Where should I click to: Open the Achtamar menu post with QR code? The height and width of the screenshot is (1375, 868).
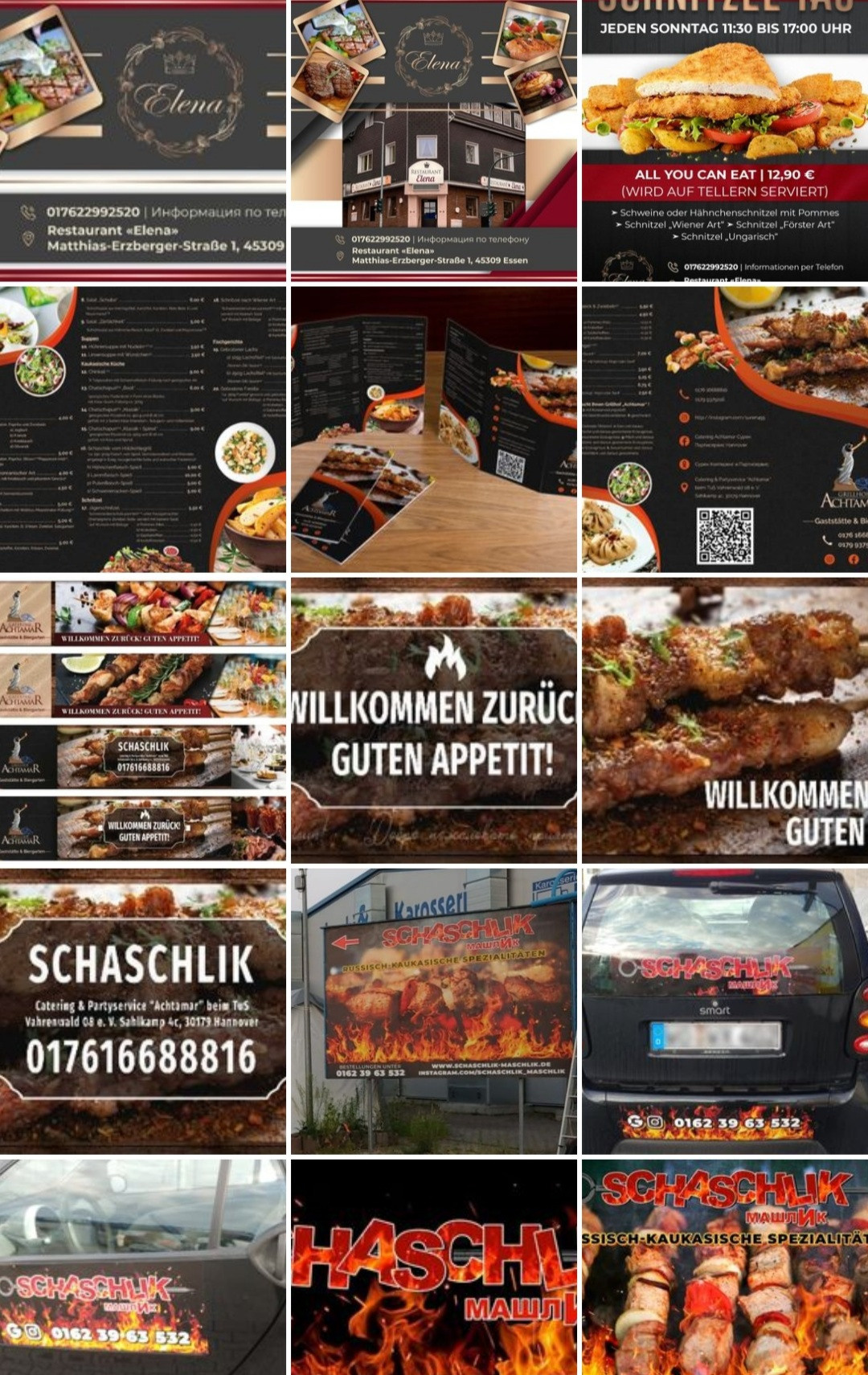click(x=725, y=429)
